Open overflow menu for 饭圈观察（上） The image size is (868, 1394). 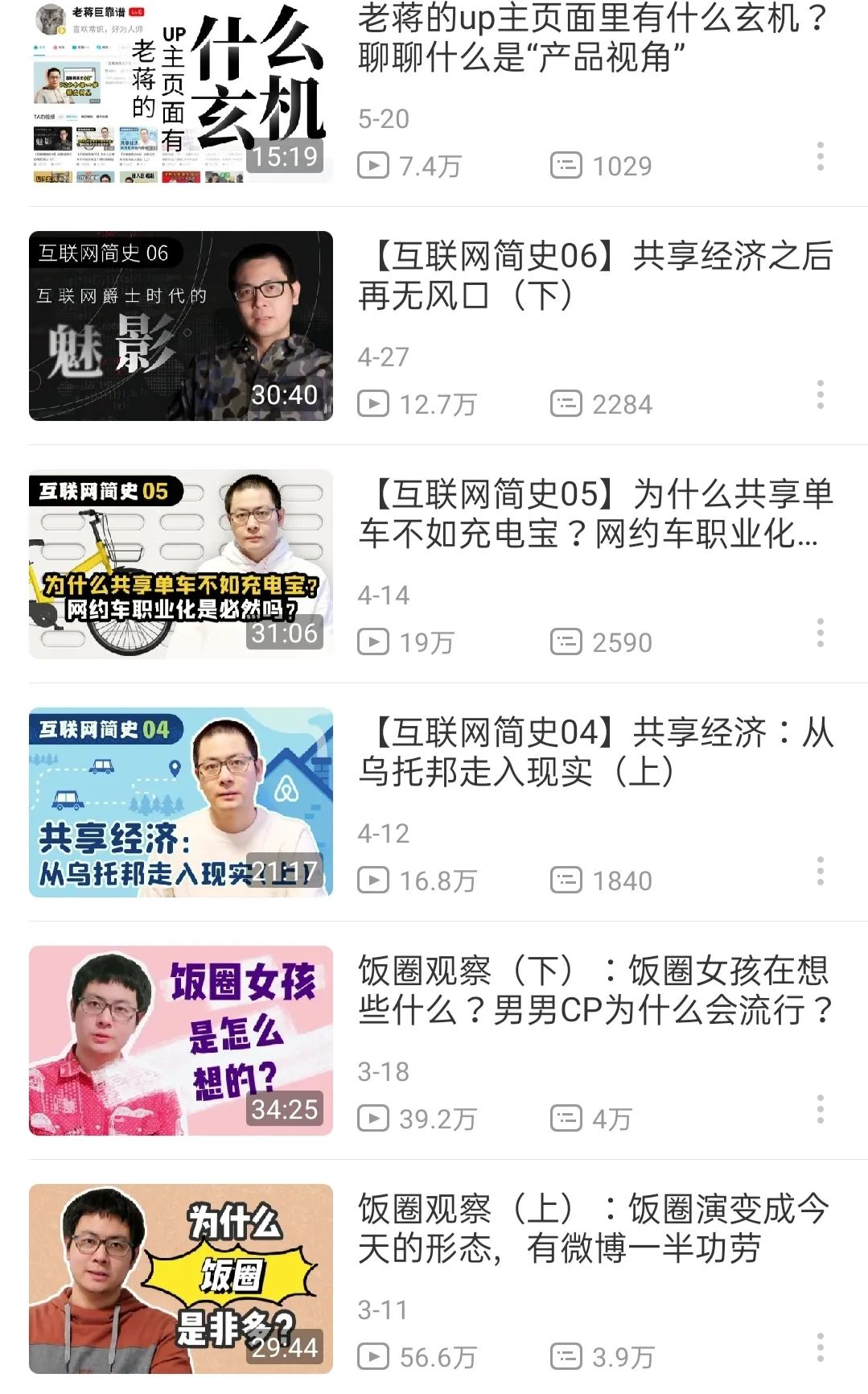pyautogui.click(x=820, y=1347)
